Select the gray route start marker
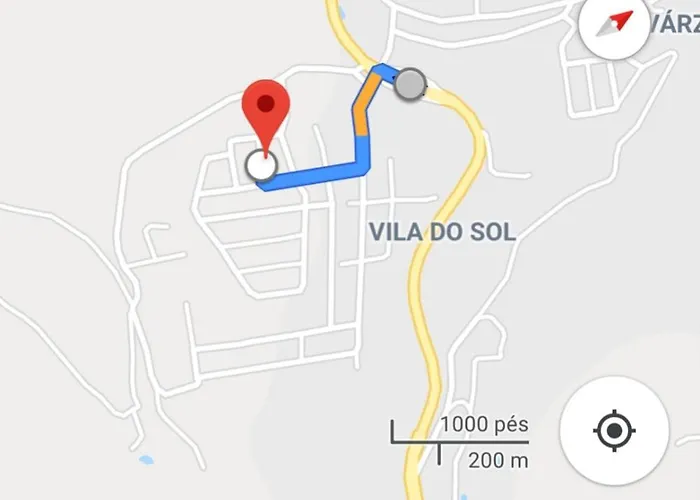This screenshot has height=500, width=700. 409,85
